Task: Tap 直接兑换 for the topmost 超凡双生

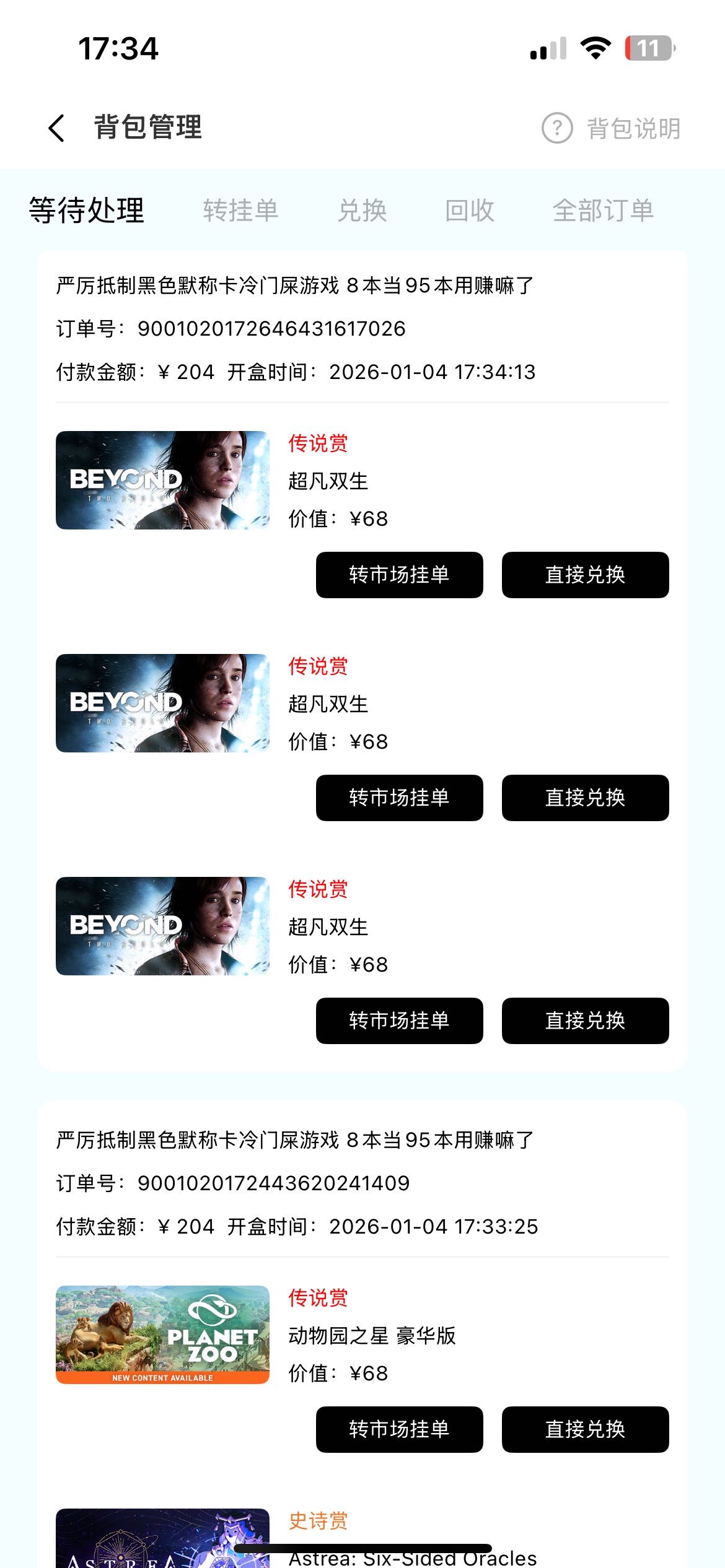Action: [585, 575]
